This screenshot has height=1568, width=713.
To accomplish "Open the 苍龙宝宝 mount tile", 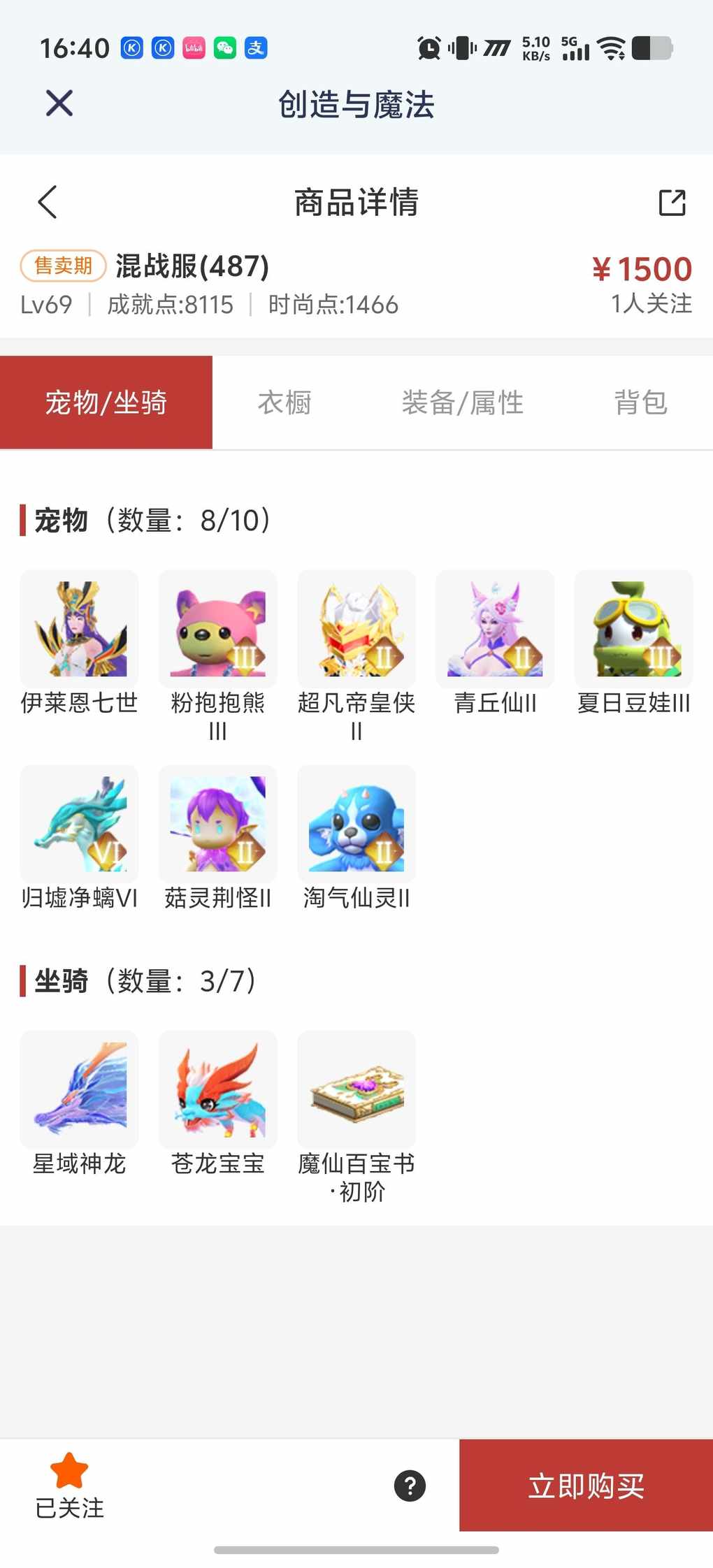I will pyautogui.click(x=217, y=1089).
